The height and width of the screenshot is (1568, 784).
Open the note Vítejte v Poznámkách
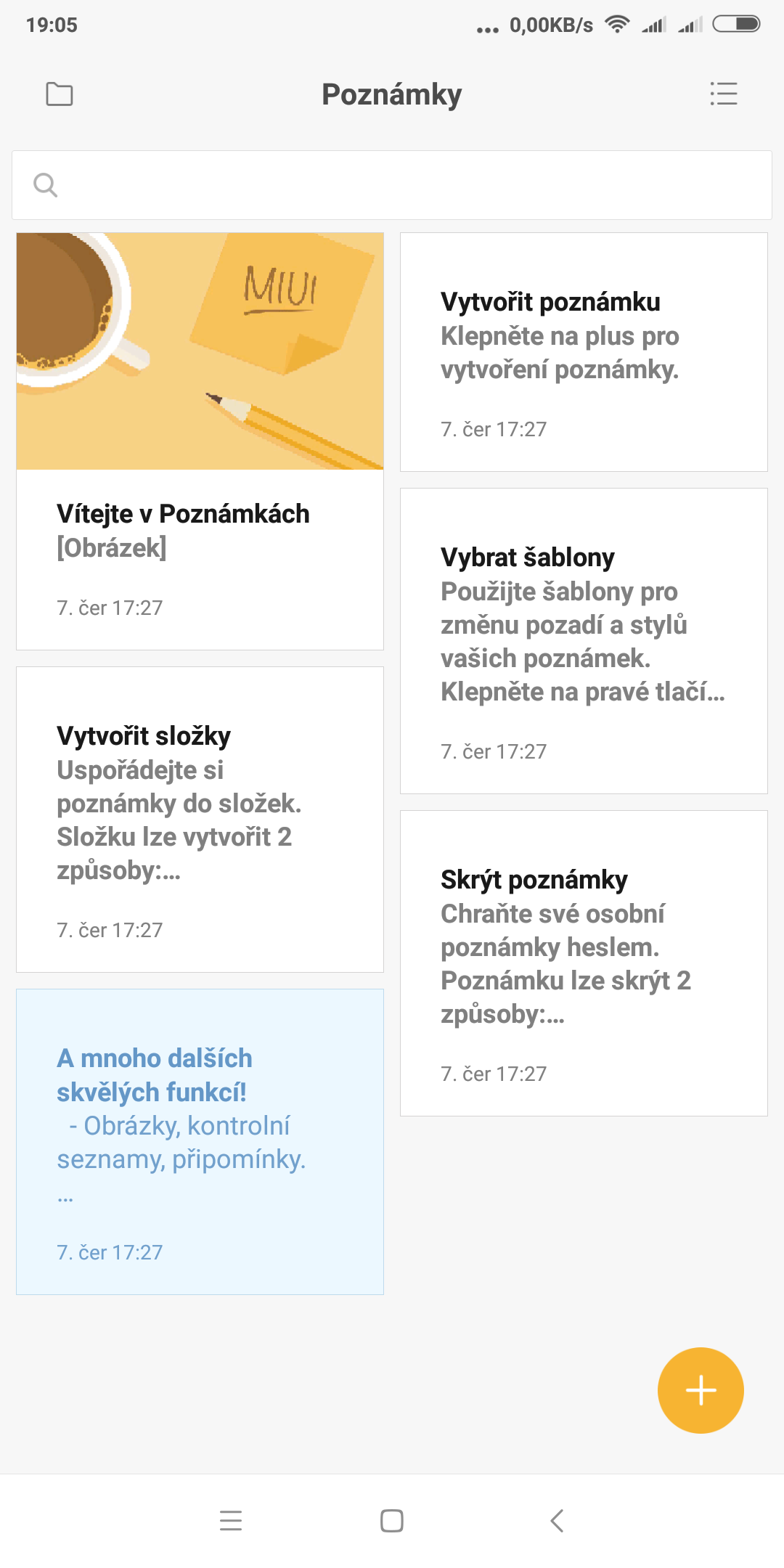[200, 441]
